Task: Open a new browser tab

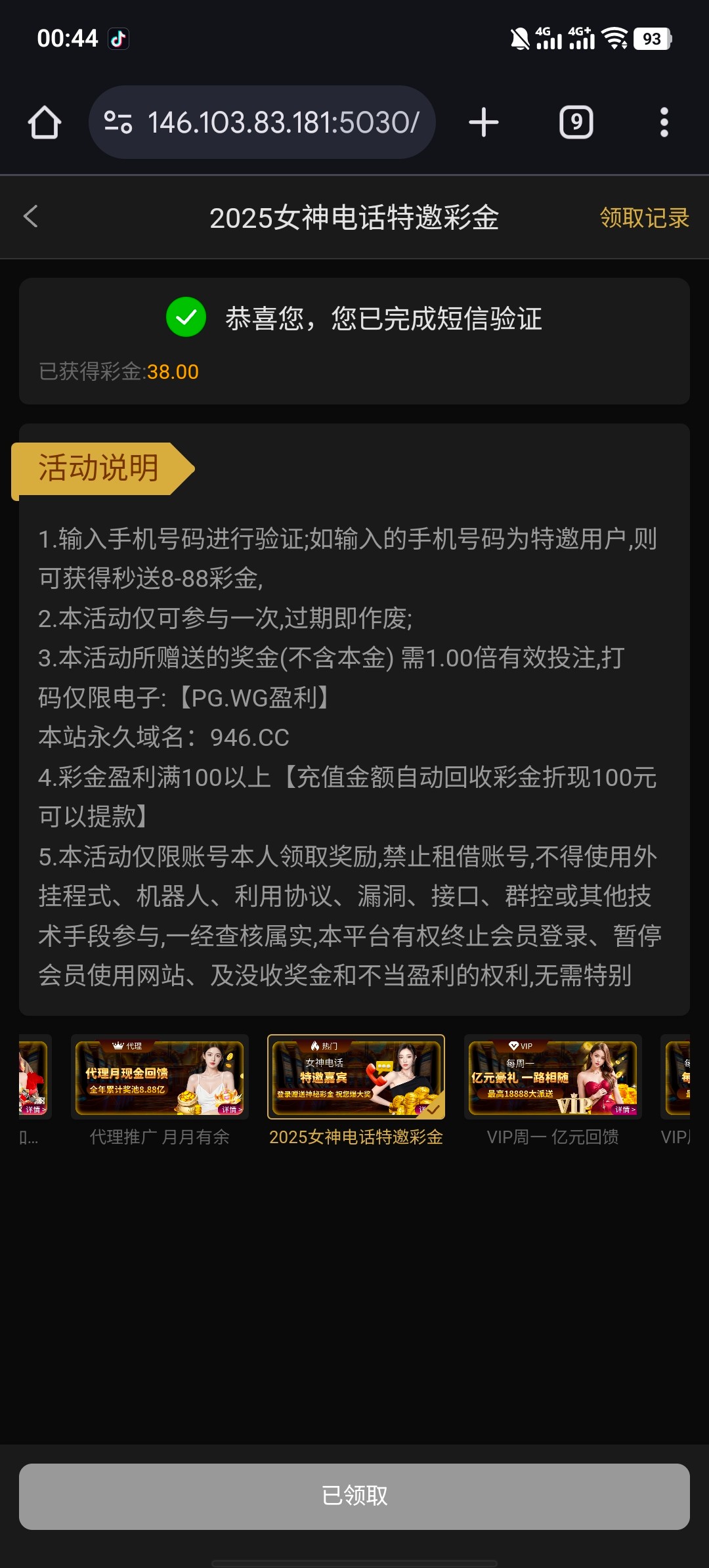Action: click(x=484, y=123)
